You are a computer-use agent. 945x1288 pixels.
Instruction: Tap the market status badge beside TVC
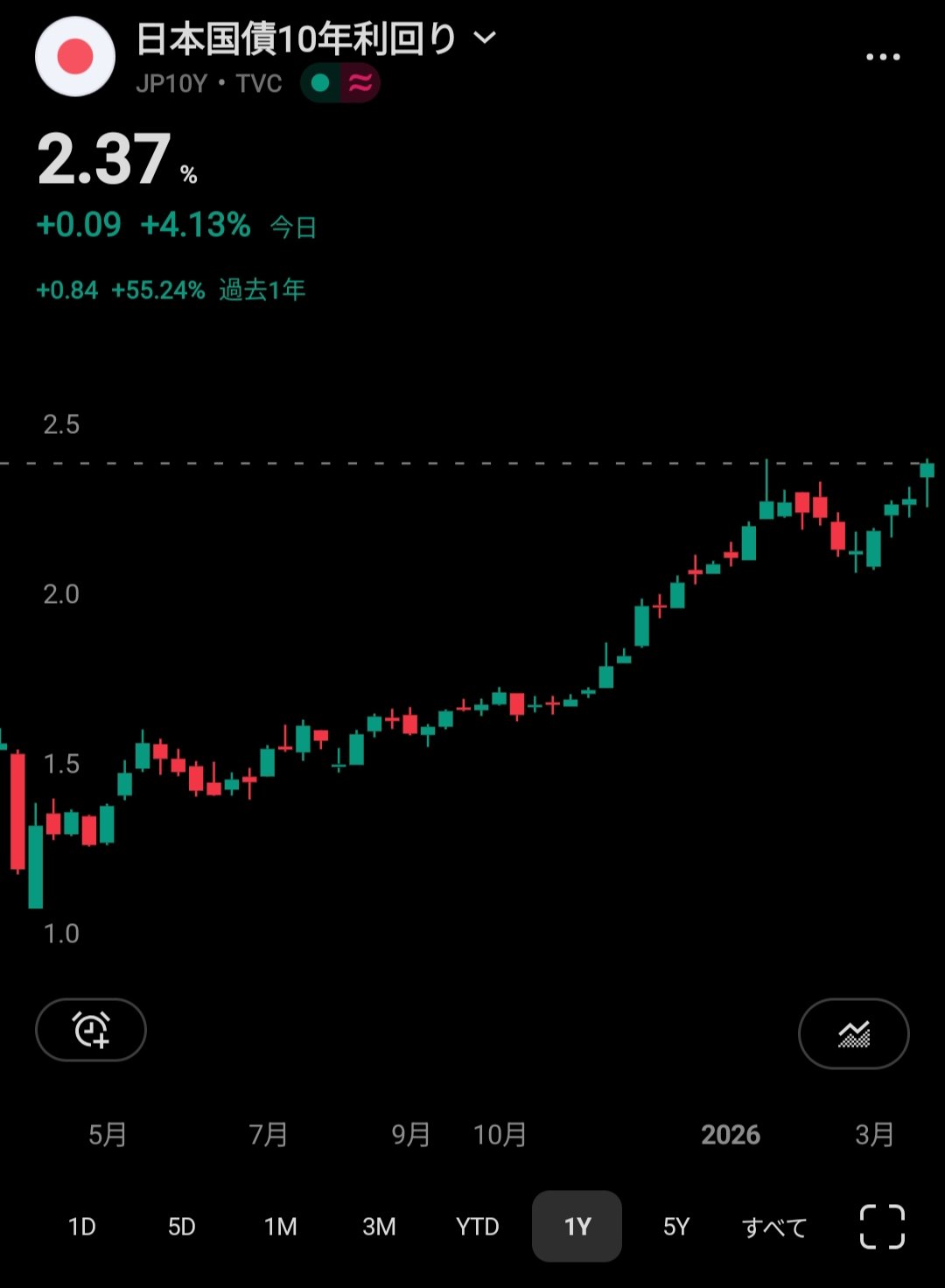[x=339, y=83]
